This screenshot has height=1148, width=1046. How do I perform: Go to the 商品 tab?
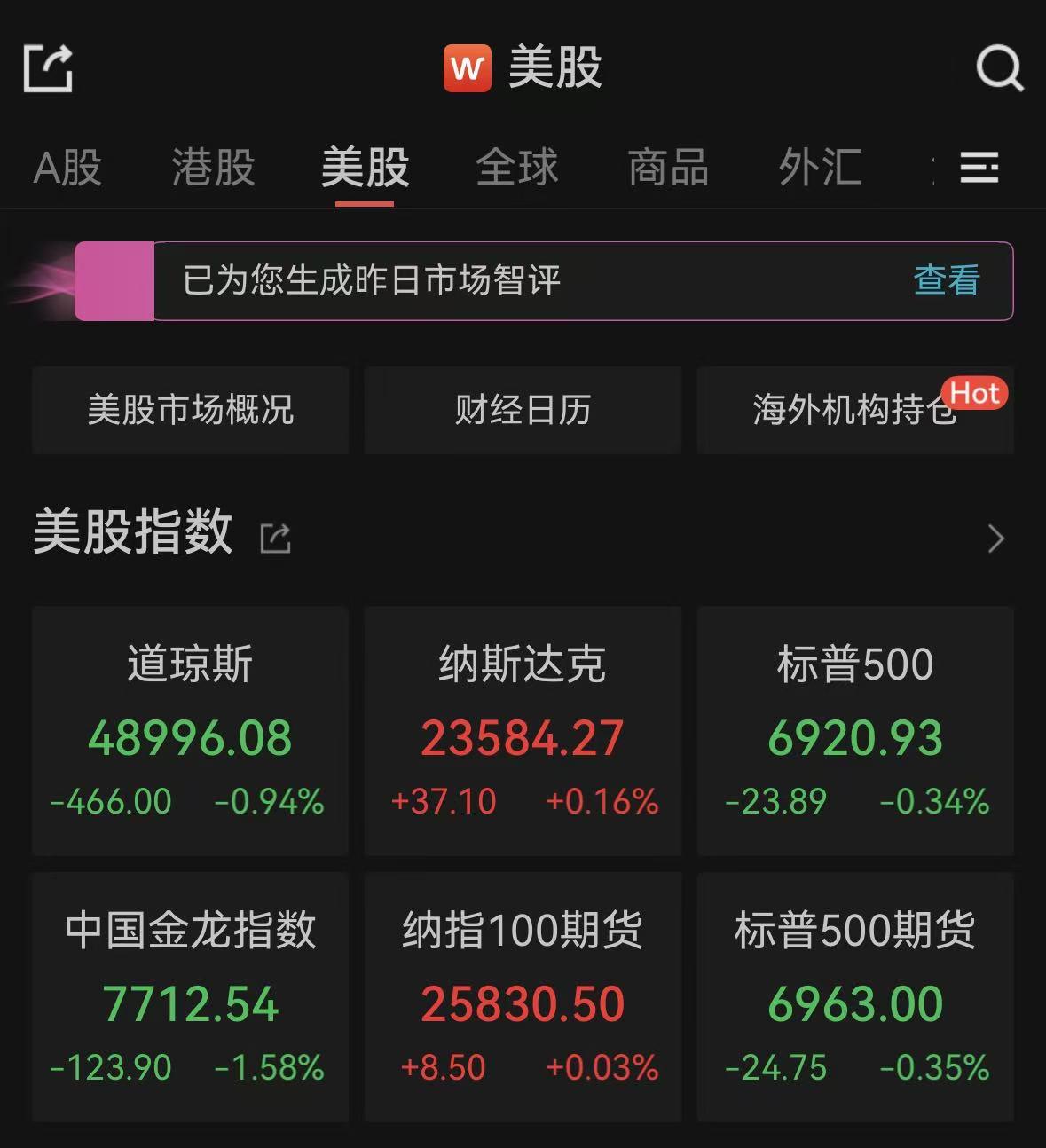[668, 167]
